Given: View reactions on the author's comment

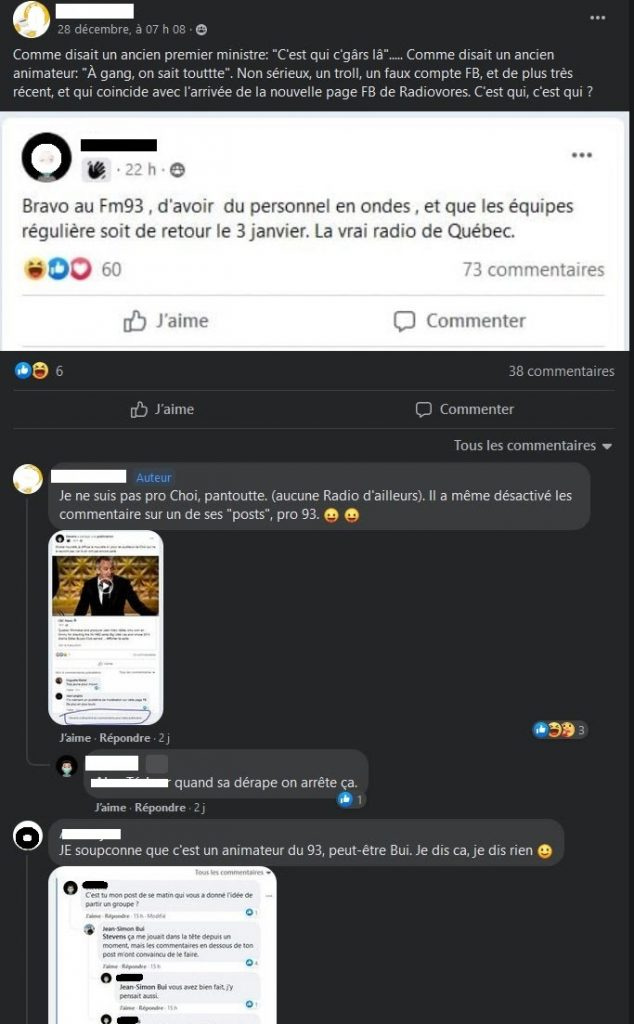Looking at the screenshot, I should 560,730.
